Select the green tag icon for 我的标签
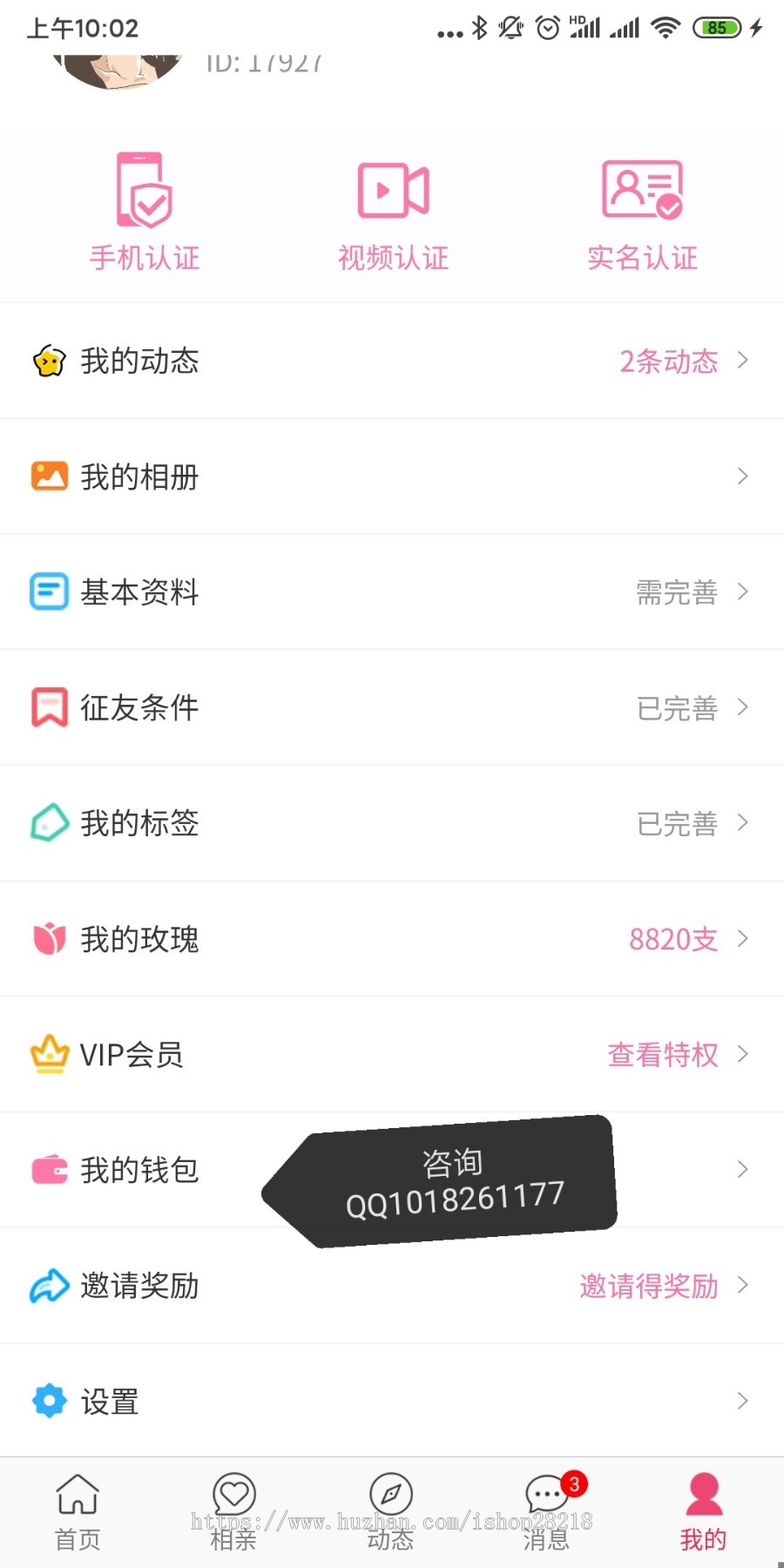Viewport: 784px width, 1568px height. pyautogui.click(x=50, y=822)
